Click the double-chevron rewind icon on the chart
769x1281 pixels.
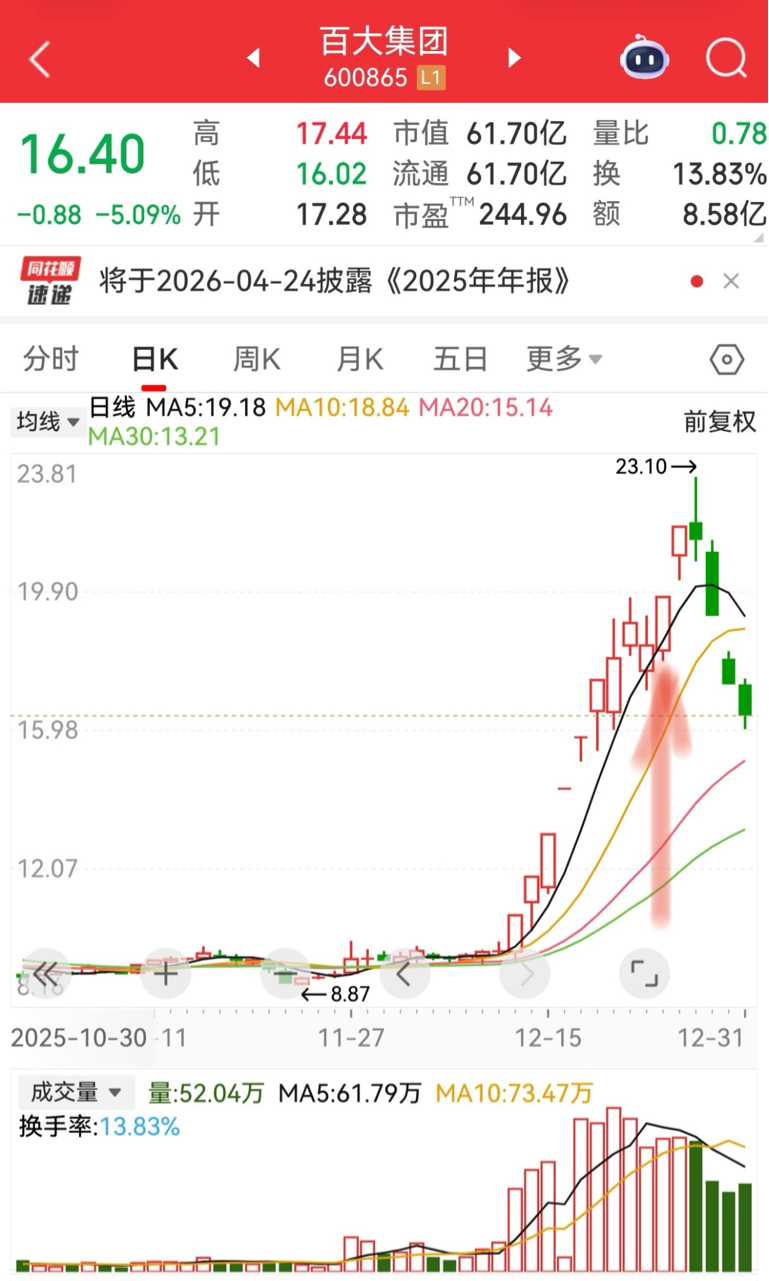click(45, 972)
